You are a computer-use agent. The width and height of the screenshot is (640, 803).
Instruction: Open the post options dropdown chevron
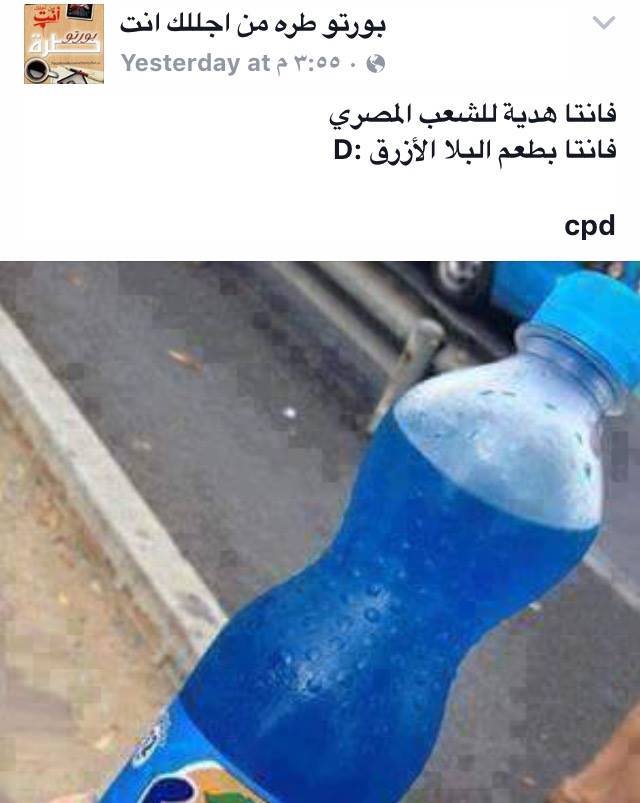pos(603,23)
